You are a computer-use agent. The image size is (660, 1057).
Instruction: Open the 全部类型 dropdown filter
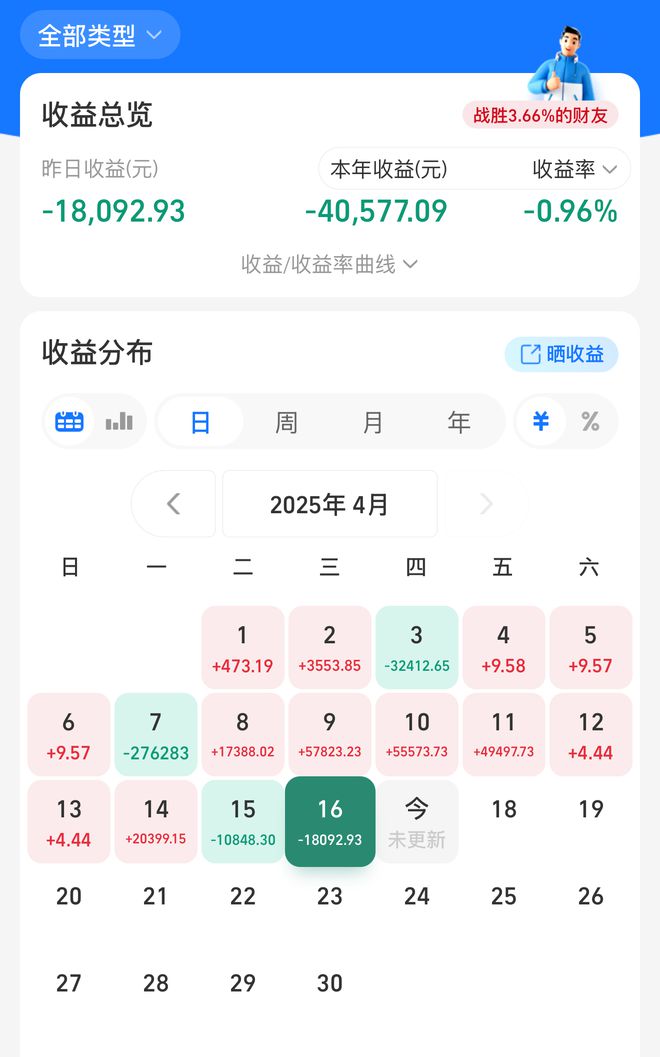click(x=99, y=35)
